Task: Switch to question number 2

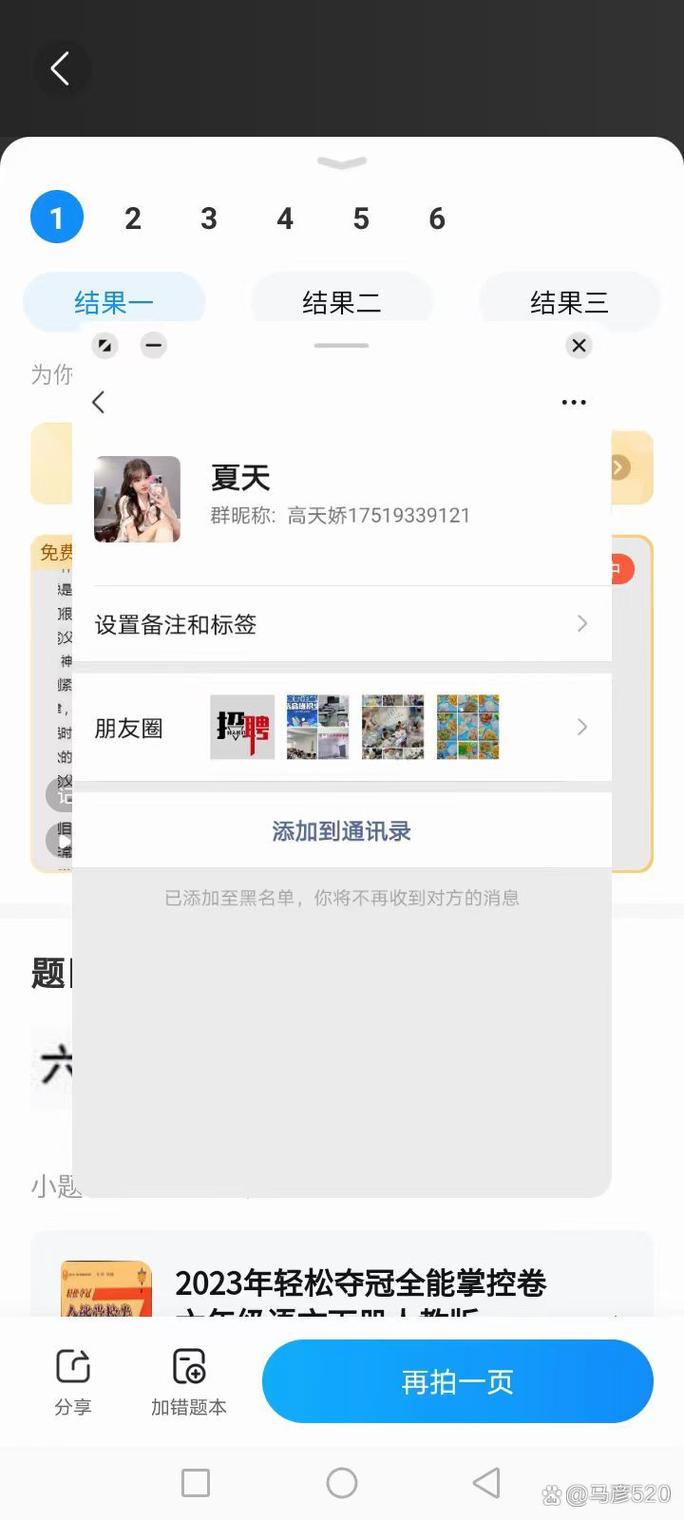Action: coord(132,219)
